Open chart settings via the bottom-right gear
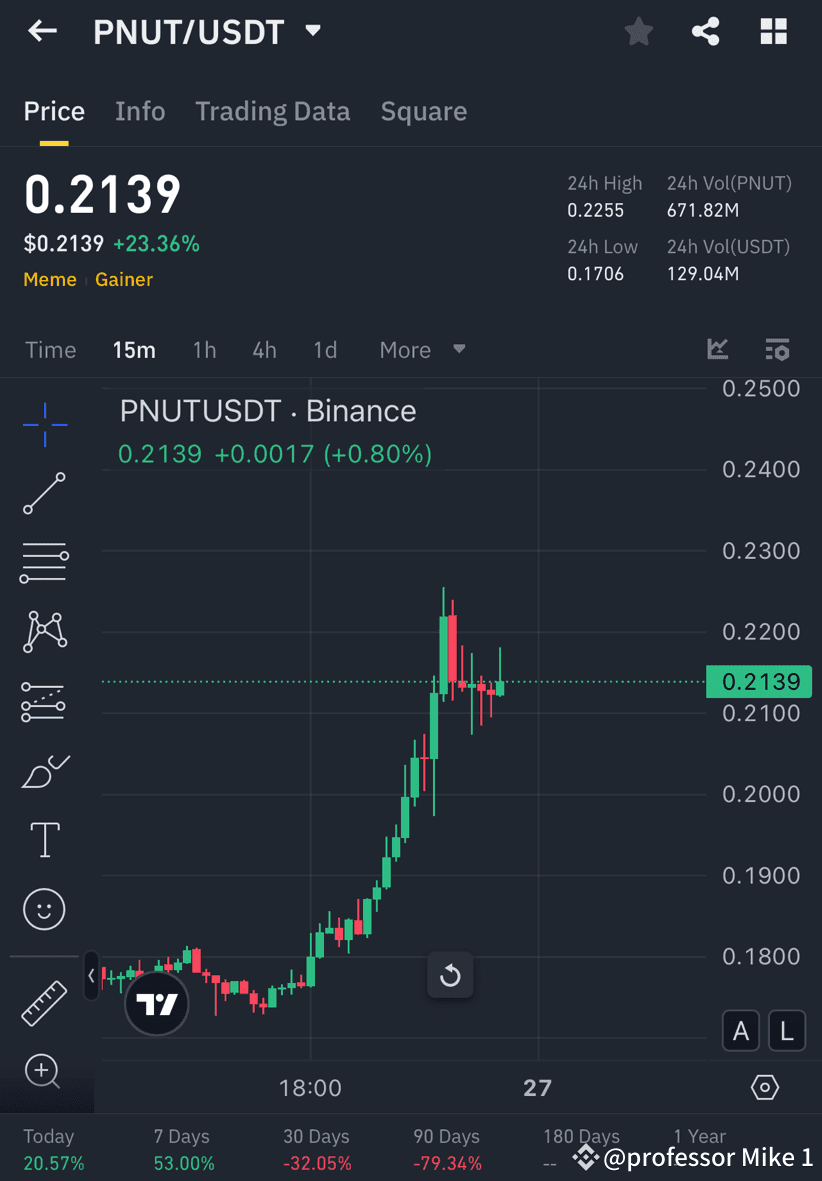 [x=764, y=1087]
